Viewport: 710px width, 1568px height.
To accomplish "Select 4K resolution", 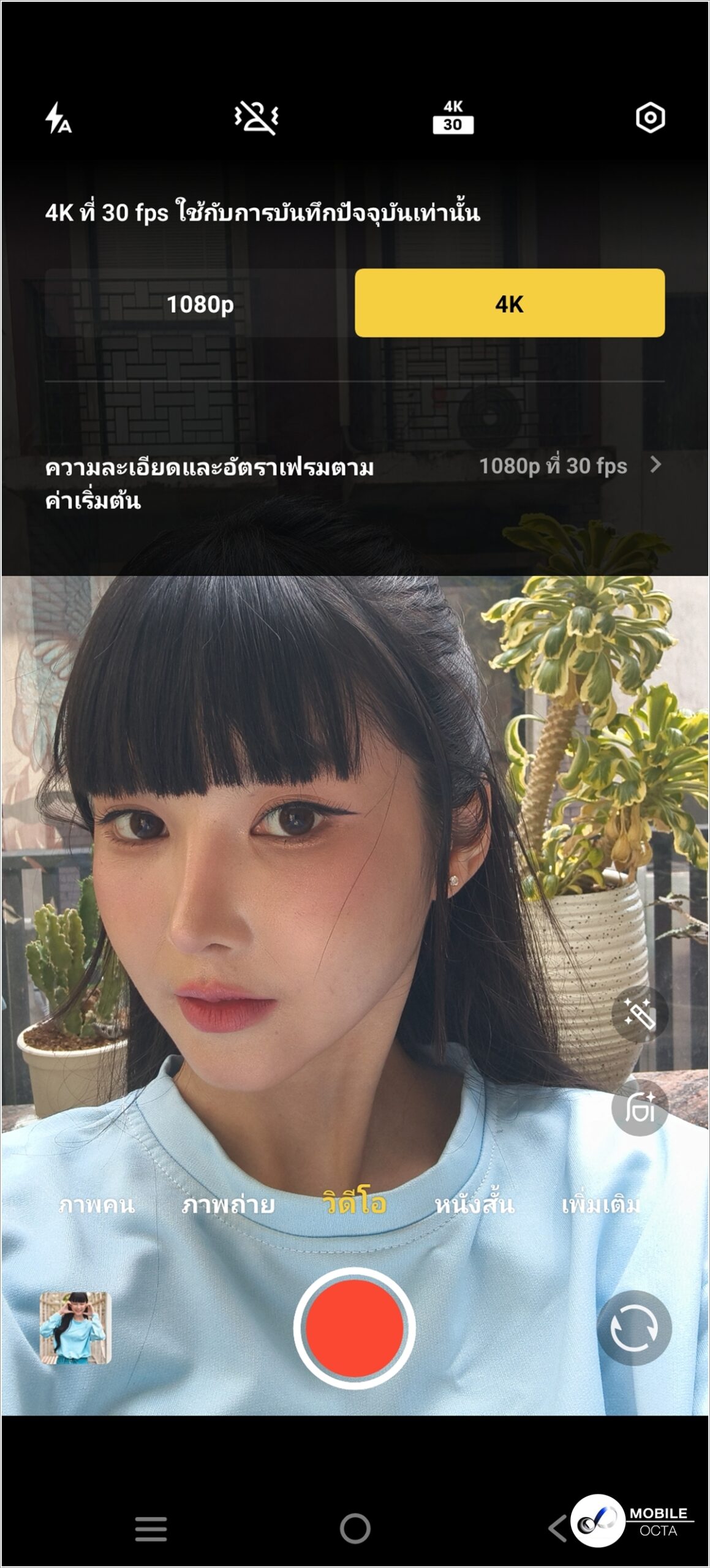I will click(510, 304).
